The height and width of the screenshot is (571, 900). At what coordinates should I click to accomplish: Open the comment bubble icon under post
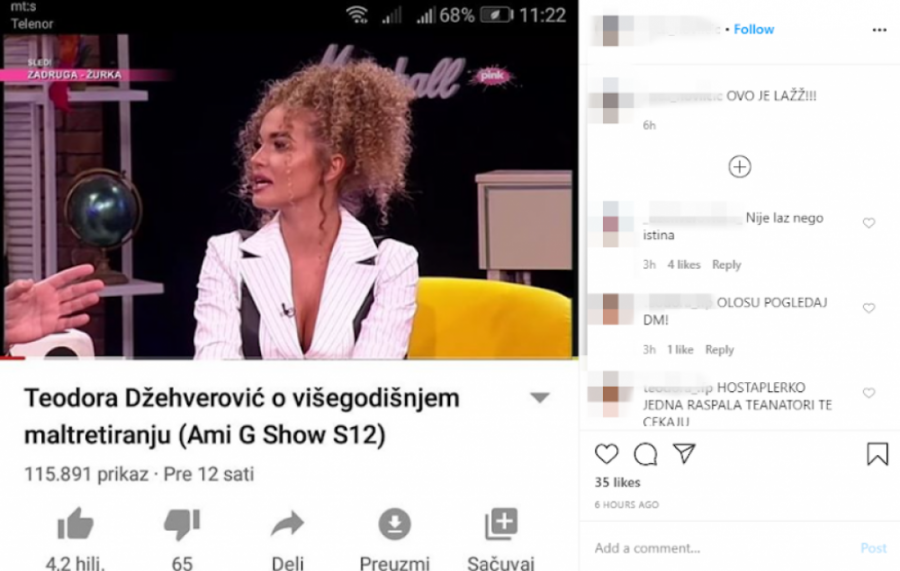pos(645,454)
